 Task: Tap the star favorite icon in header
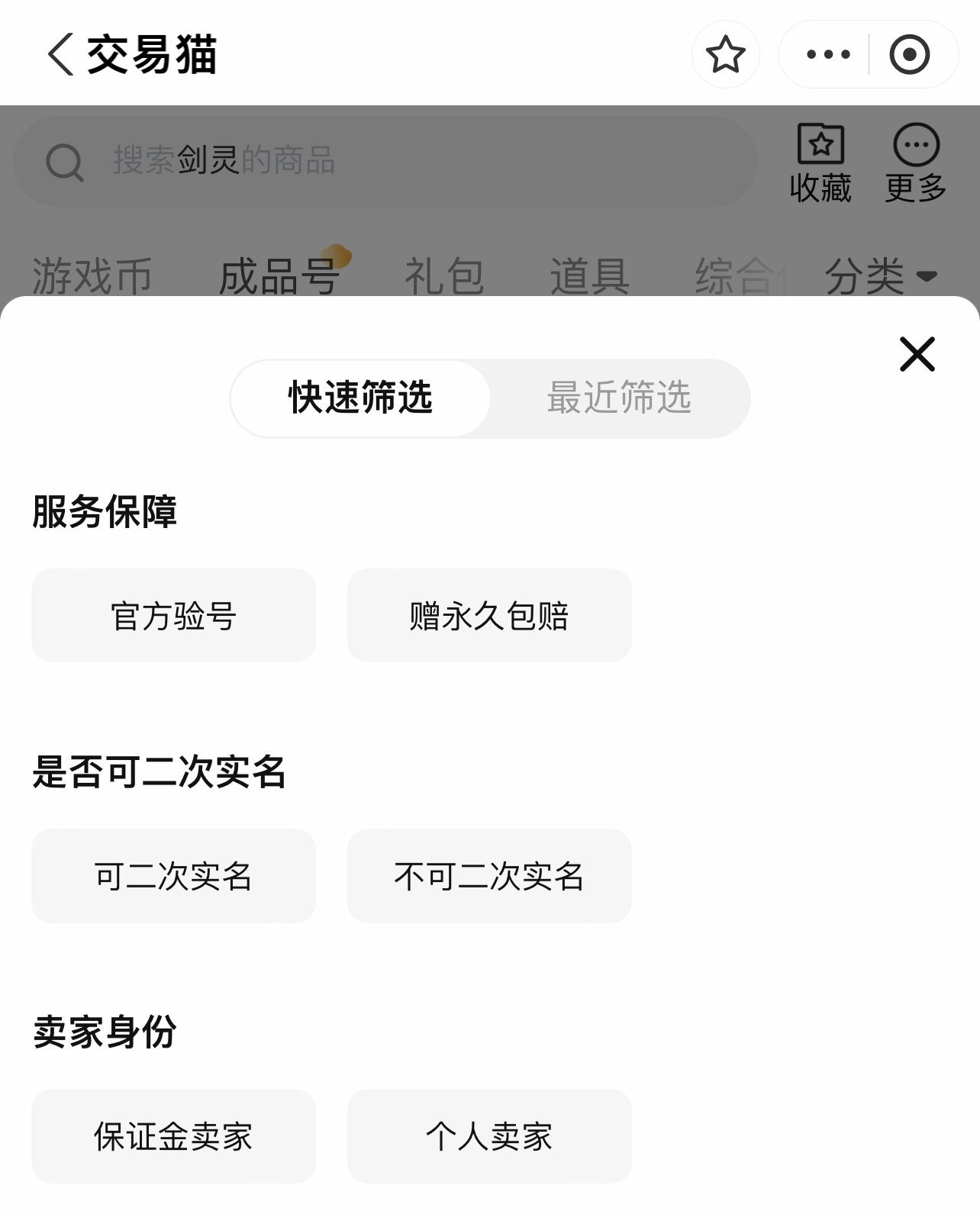click(725, 55)
